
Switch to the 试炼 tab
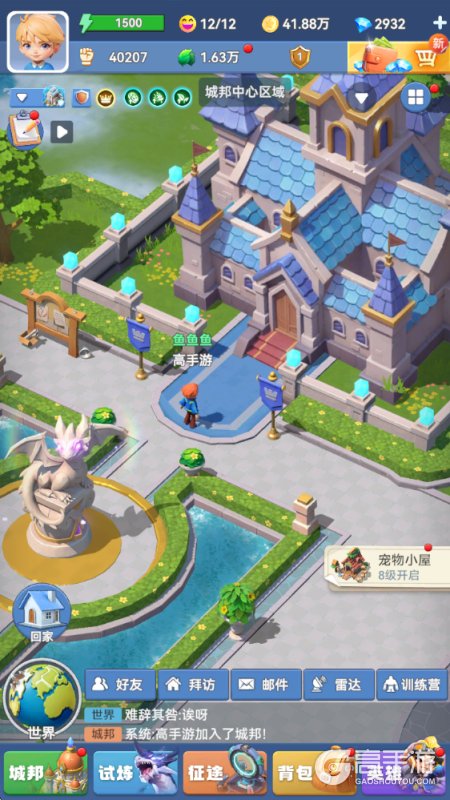135,772
